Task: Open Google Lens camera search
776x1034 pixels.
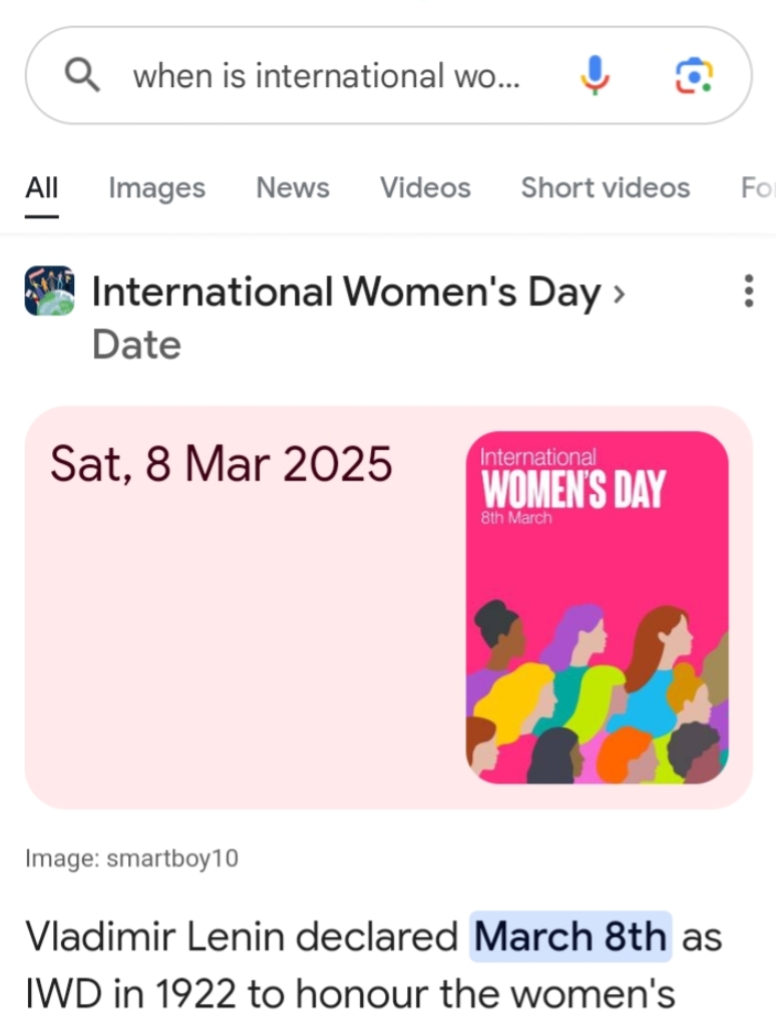Action: coord(694,76)
